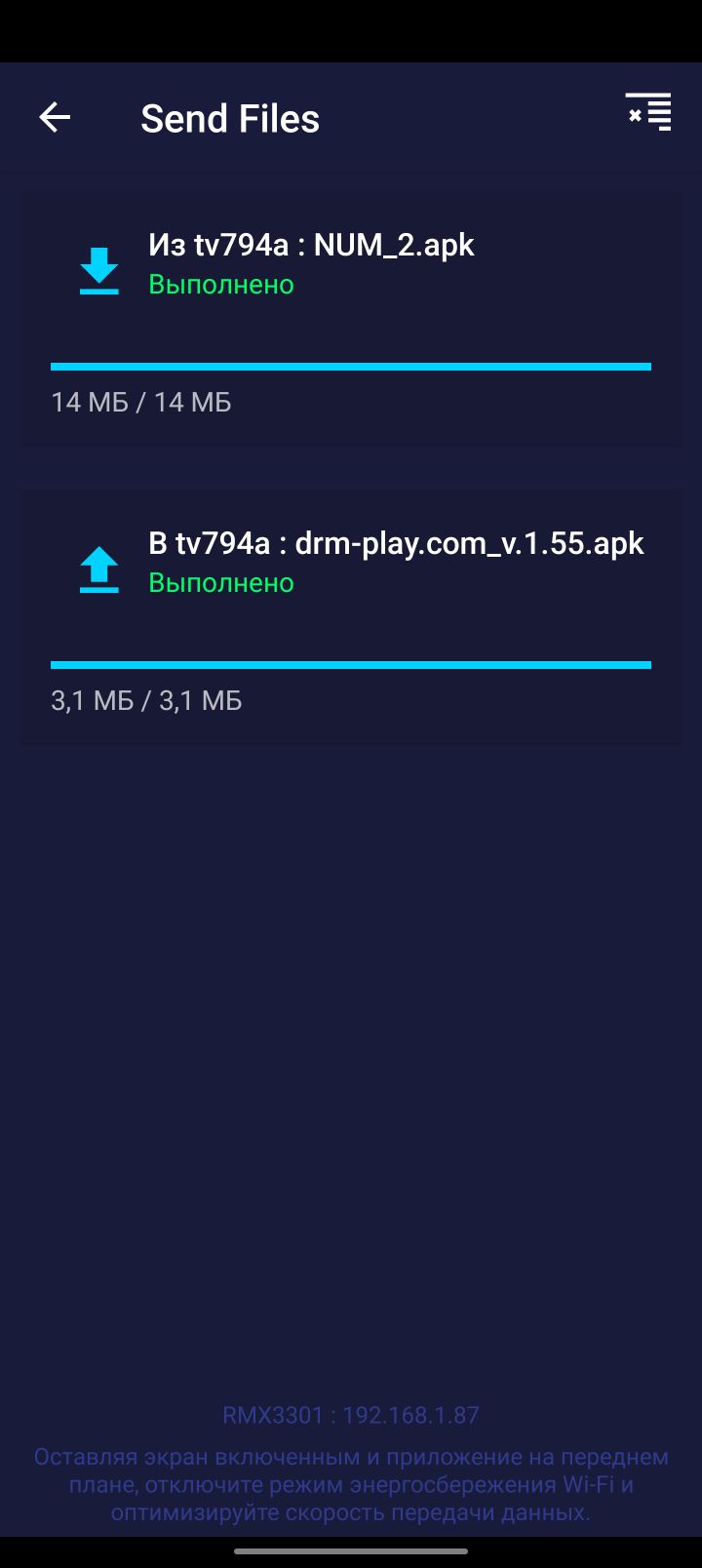Open the received NUM_2.apk transfer

point(351,320)
